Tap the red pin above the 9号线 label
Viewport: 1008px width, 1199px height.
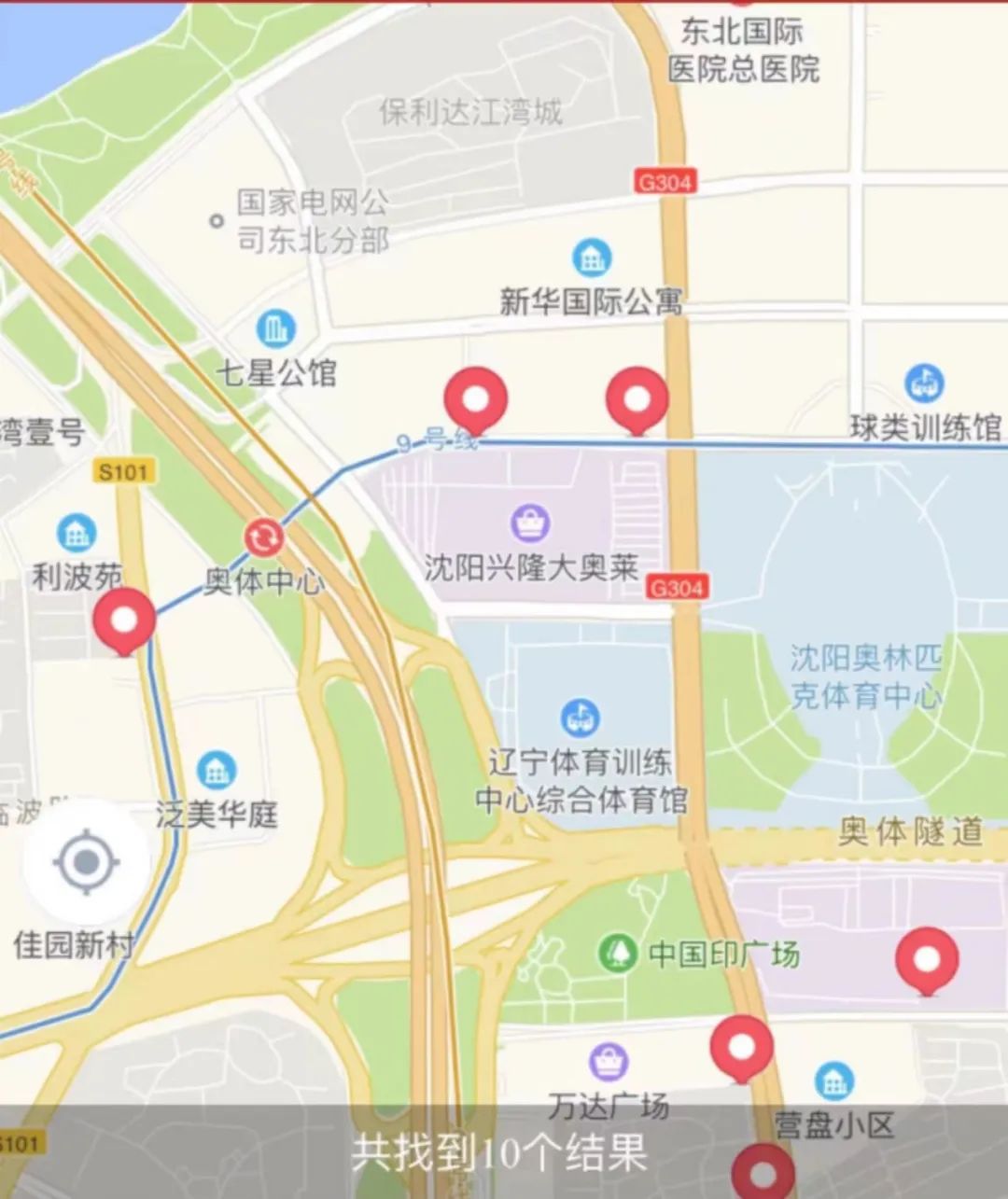(476, 399)
